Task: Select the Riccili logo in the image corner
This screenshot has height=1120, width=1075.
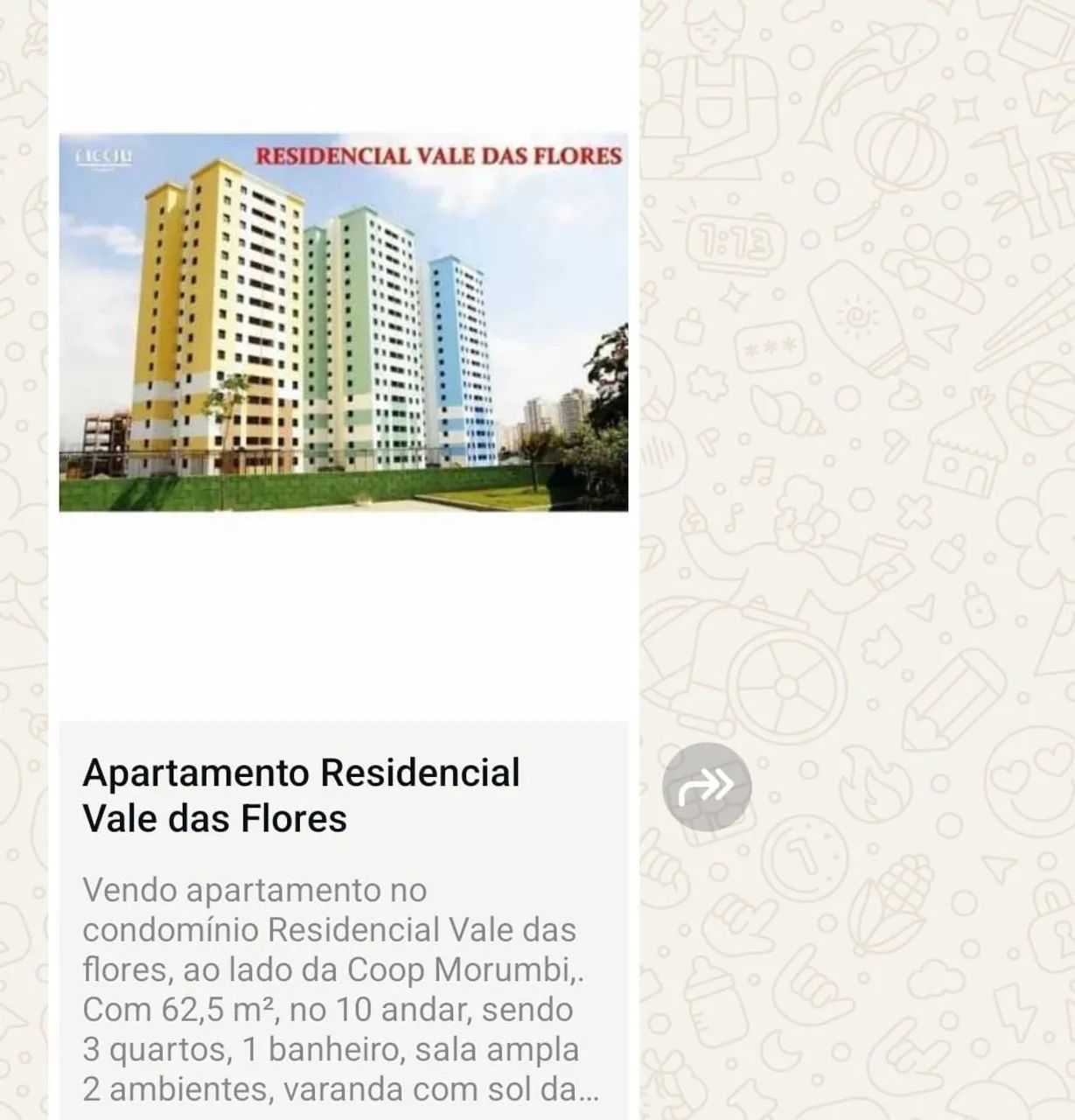Action: [x=103, y=159]
